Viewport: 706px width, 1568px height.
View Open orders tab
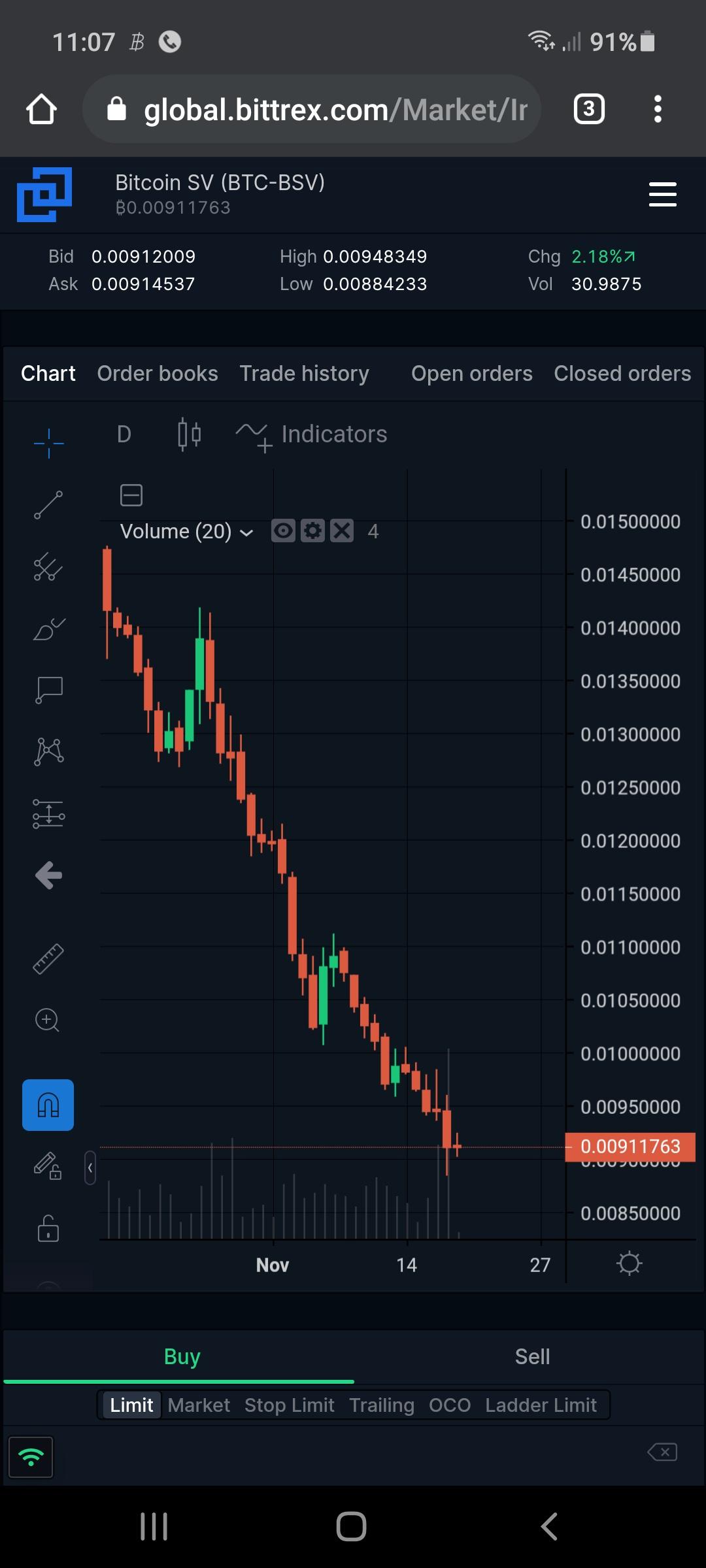pyautogui.click(x=471, y=374)
